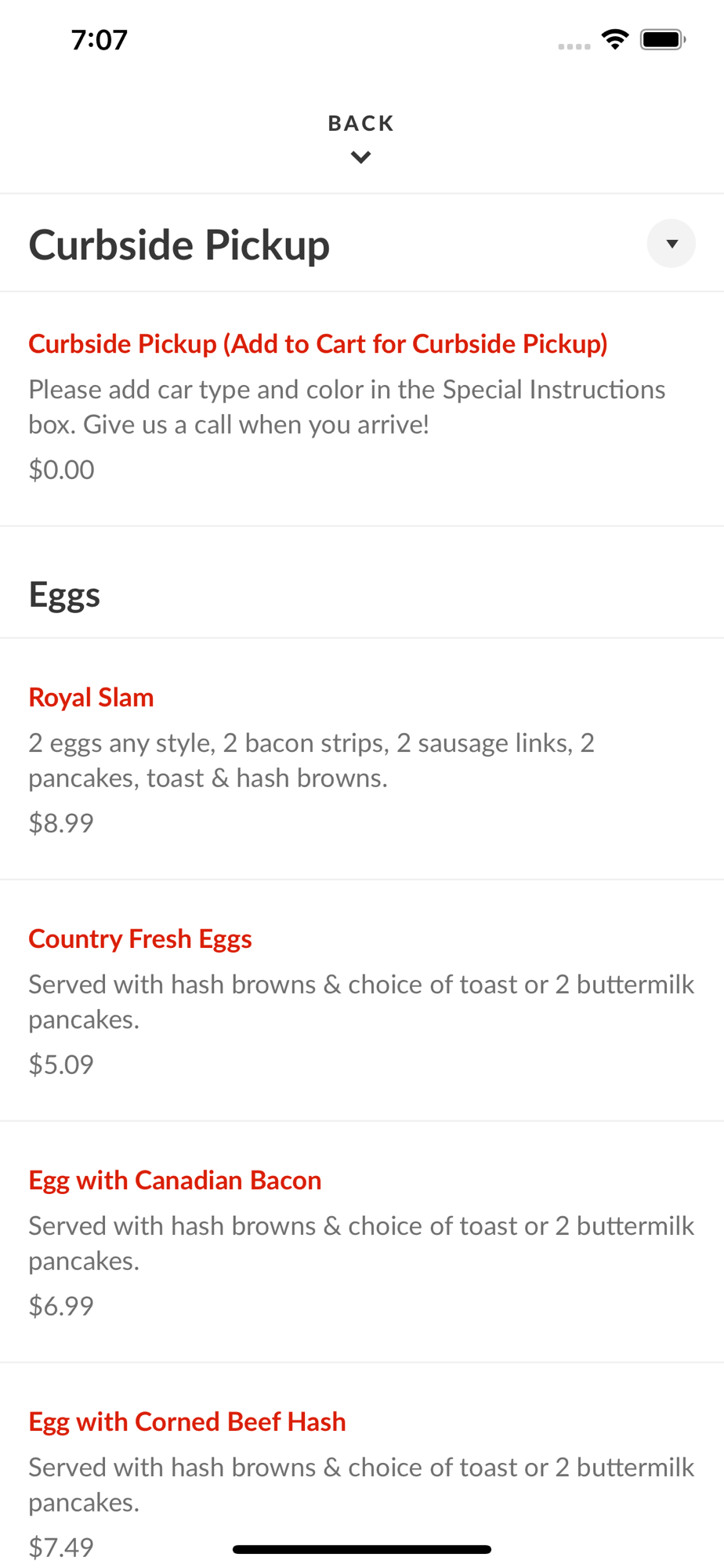Open the Curbside Pickup category dropdown

click(671, 244)
